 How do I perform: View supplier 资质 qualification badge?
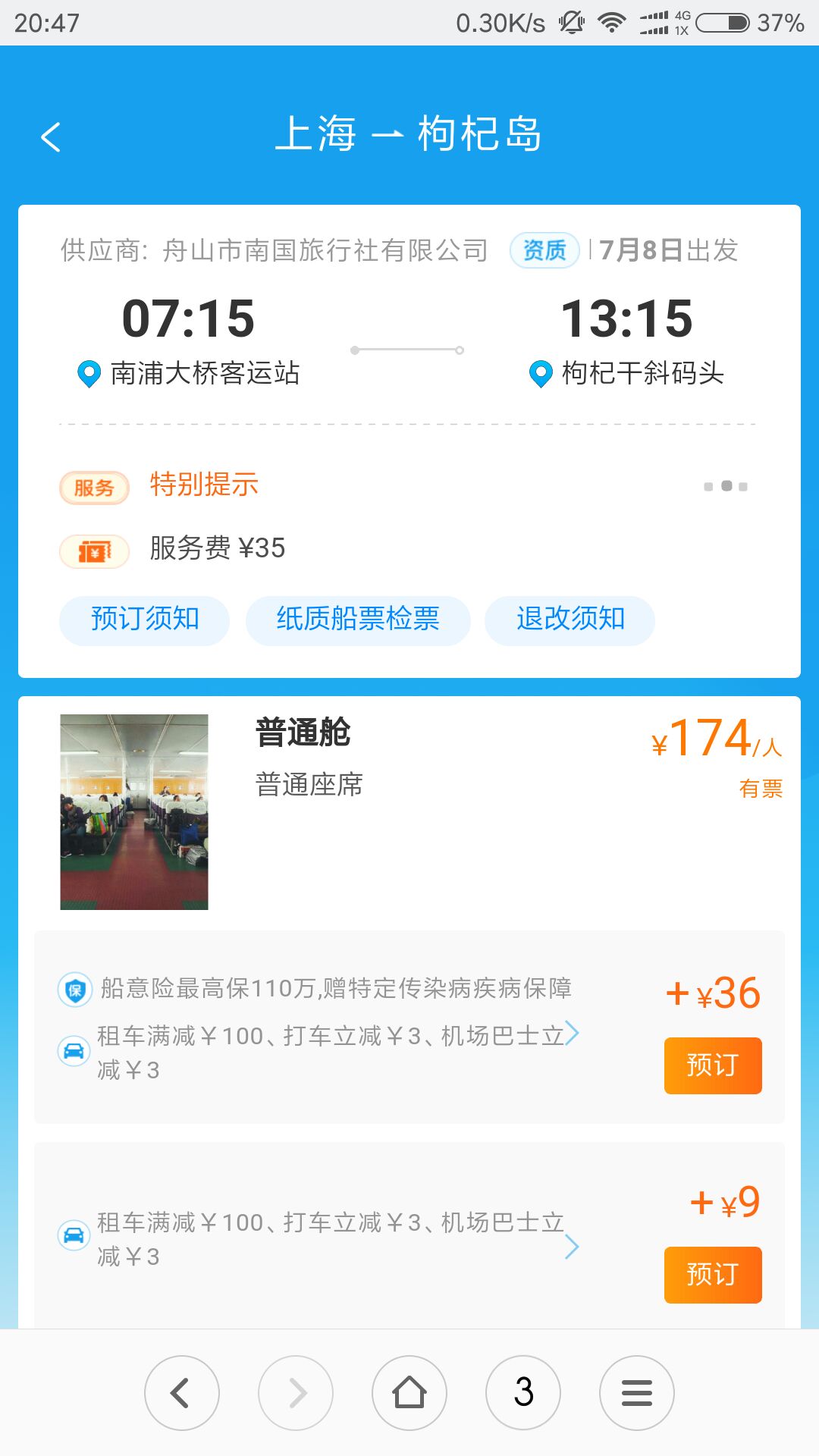point(544,250)
